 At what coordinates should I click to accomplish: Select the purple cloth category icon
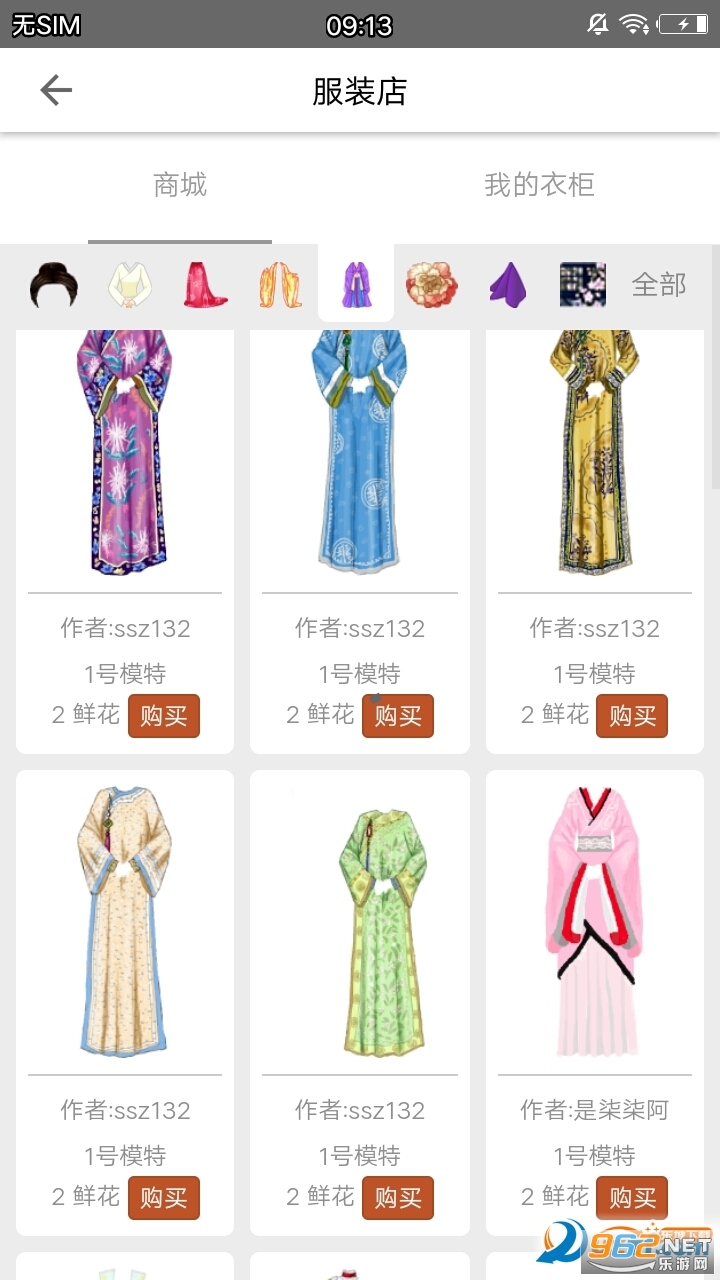pos(508,285)
